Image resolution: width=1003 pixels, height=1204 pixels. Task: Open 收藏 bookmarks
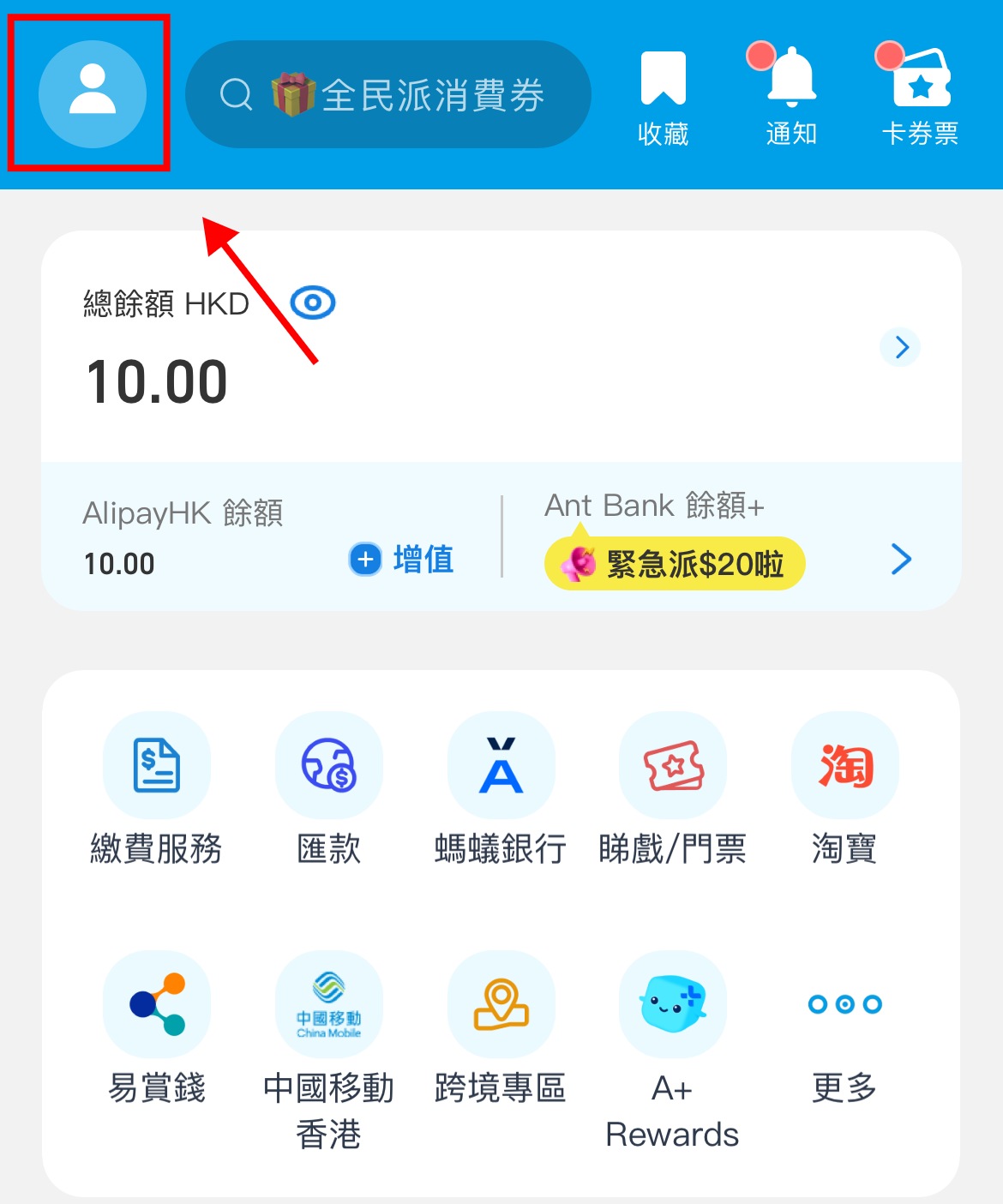[x=663, y=96]
